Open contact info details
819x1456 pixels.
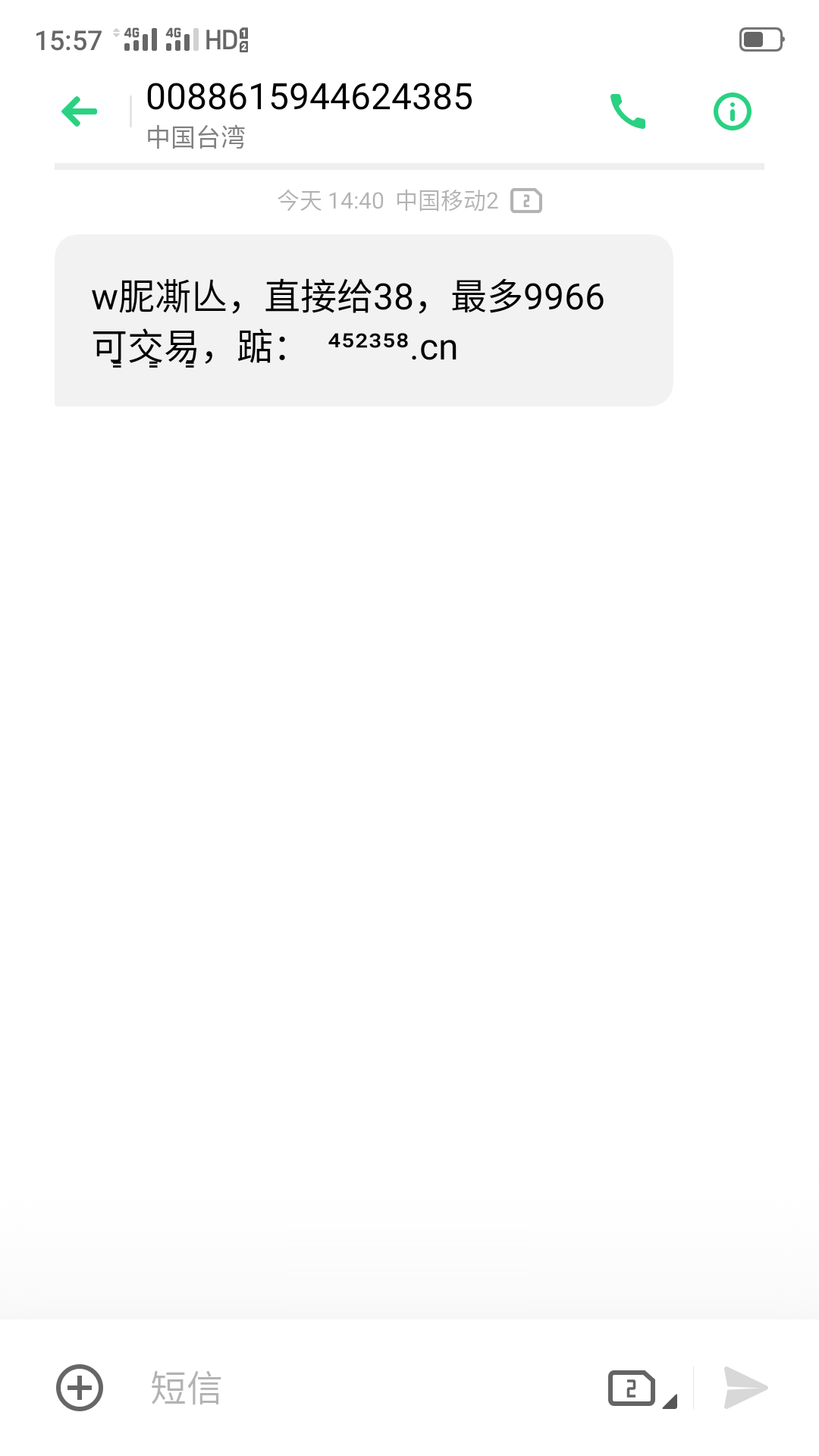pos(732,112)
